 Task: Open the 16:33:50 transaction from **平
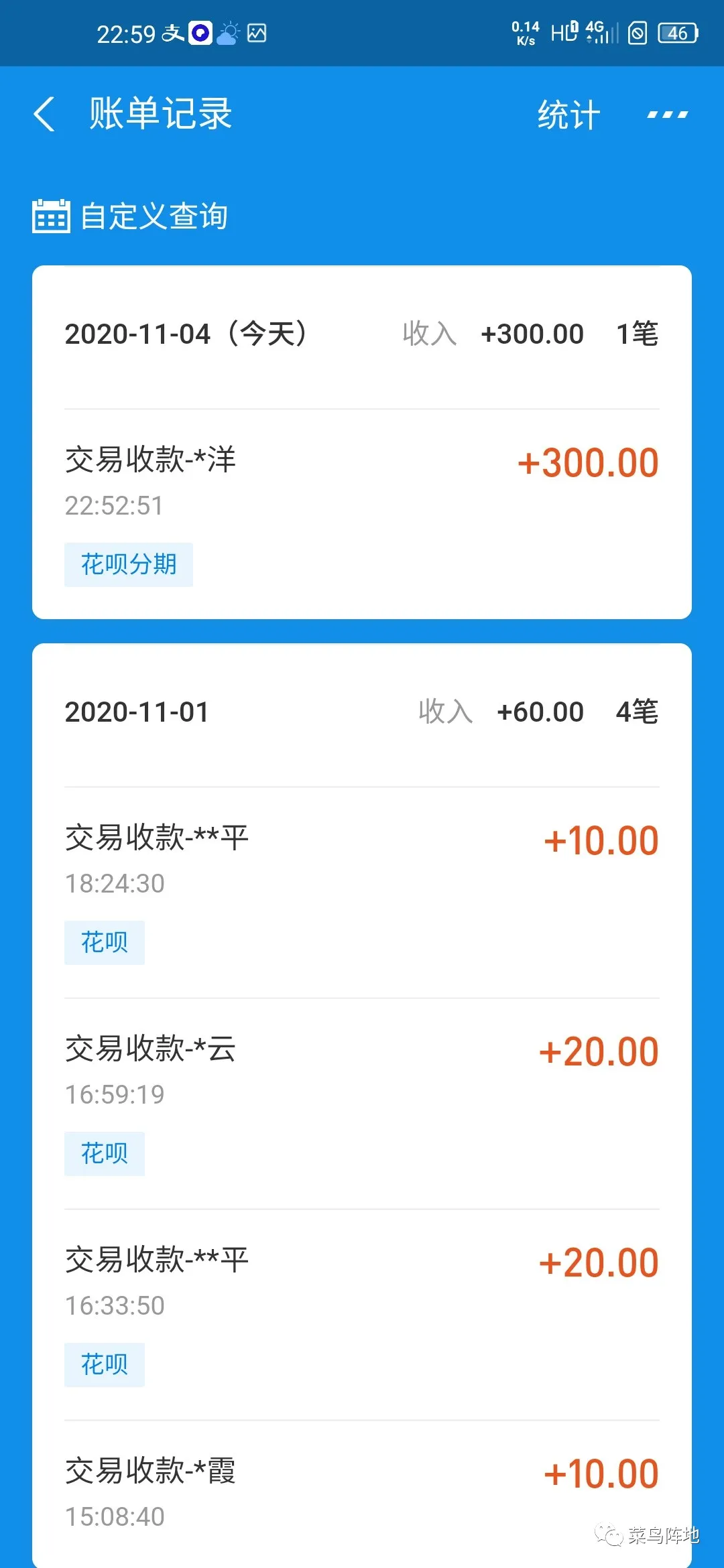362,1315
